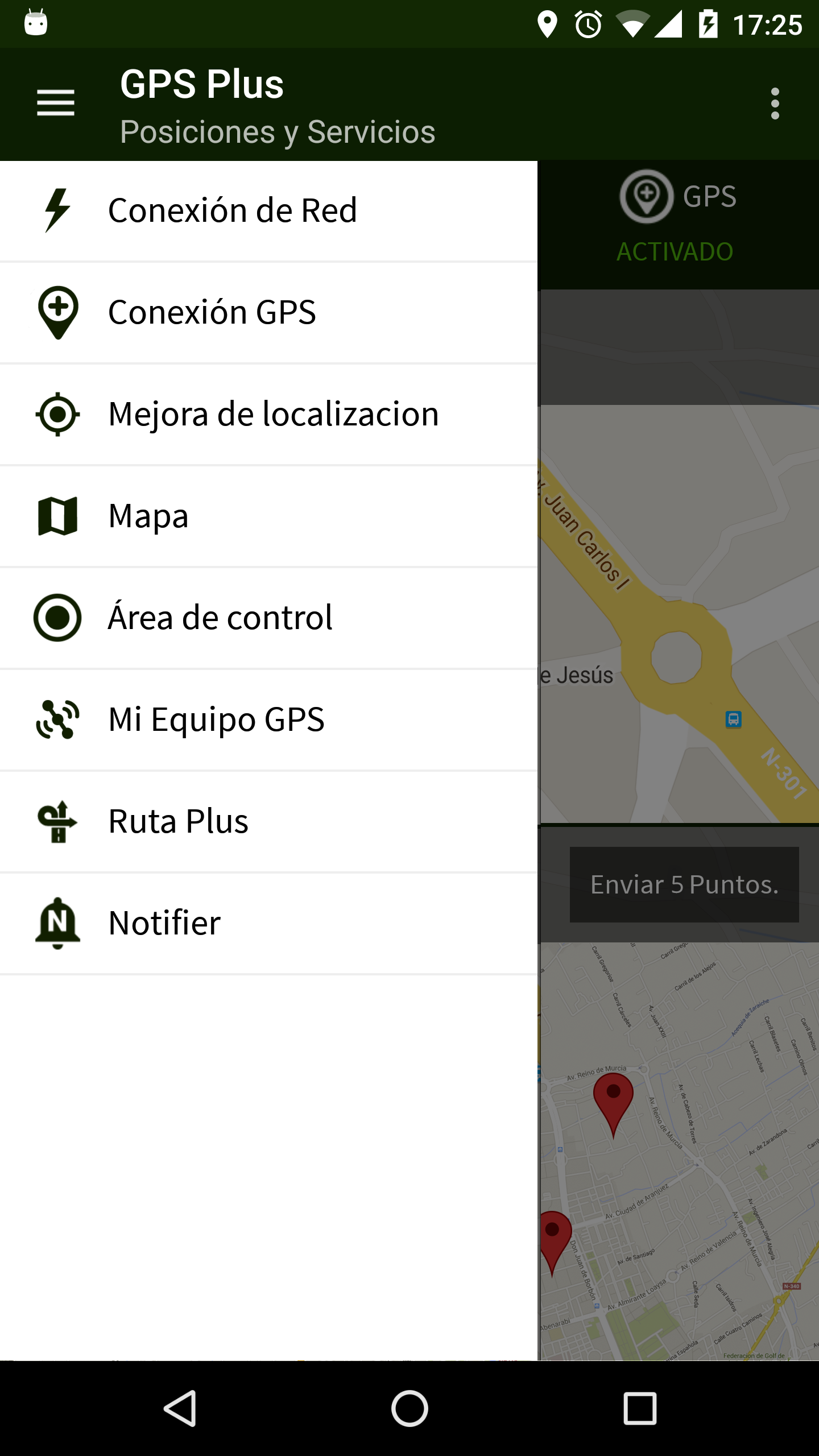Tap the Enviar 5 Puntos button

click(684, 884)
